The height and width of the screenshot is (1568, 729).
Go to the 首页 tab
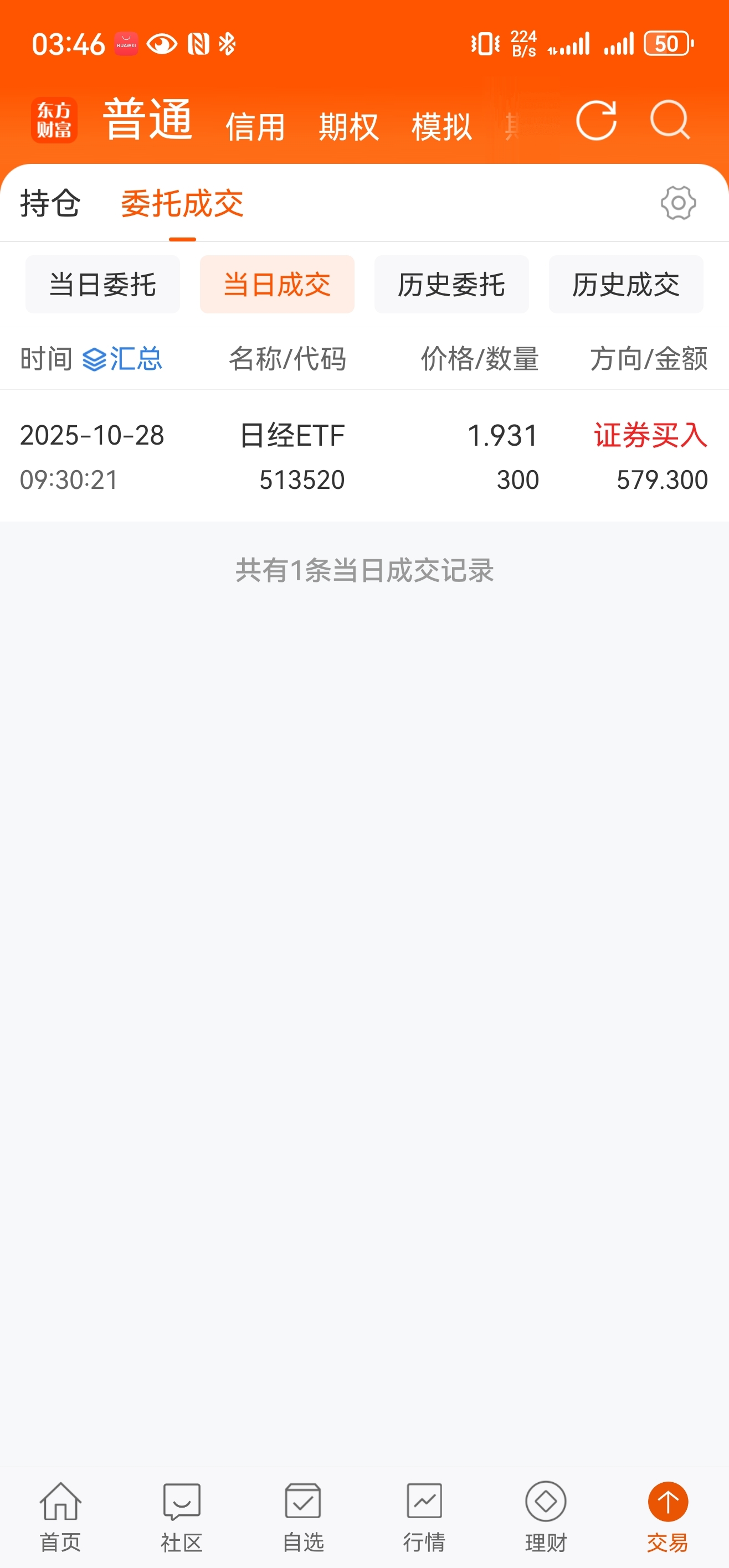tap(60, 1517)
